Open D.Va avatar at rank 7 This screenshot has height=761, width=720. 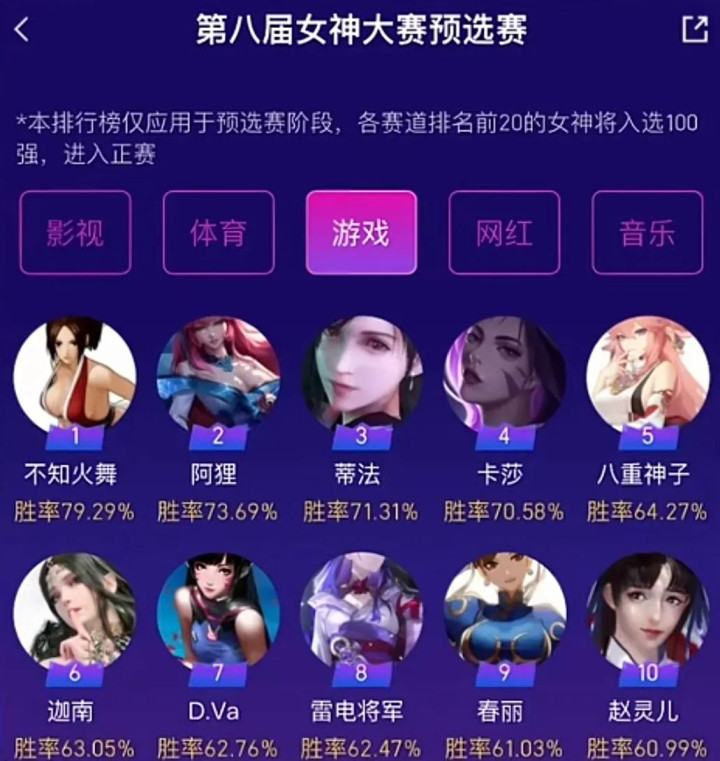pos(218,611)
